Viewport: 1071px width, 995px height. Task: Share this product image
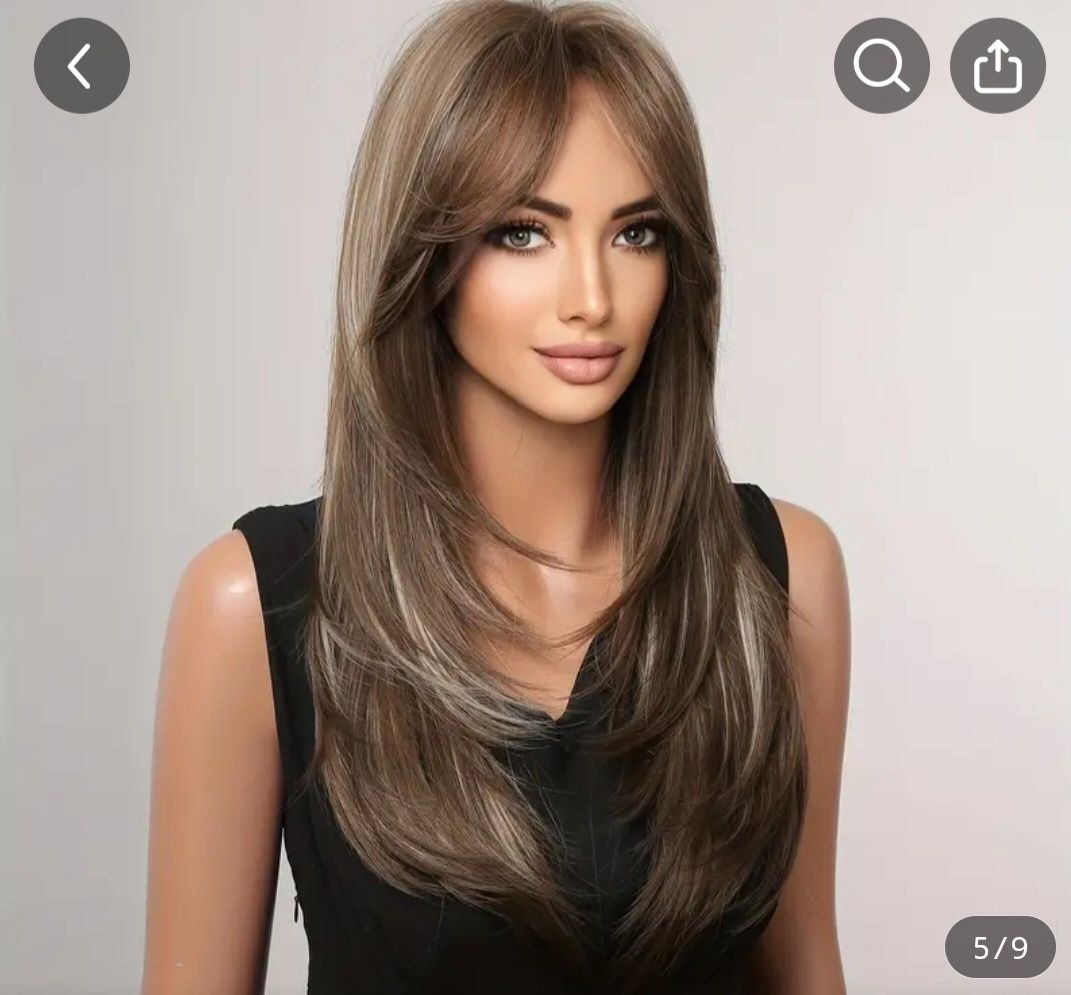(997, 66)
